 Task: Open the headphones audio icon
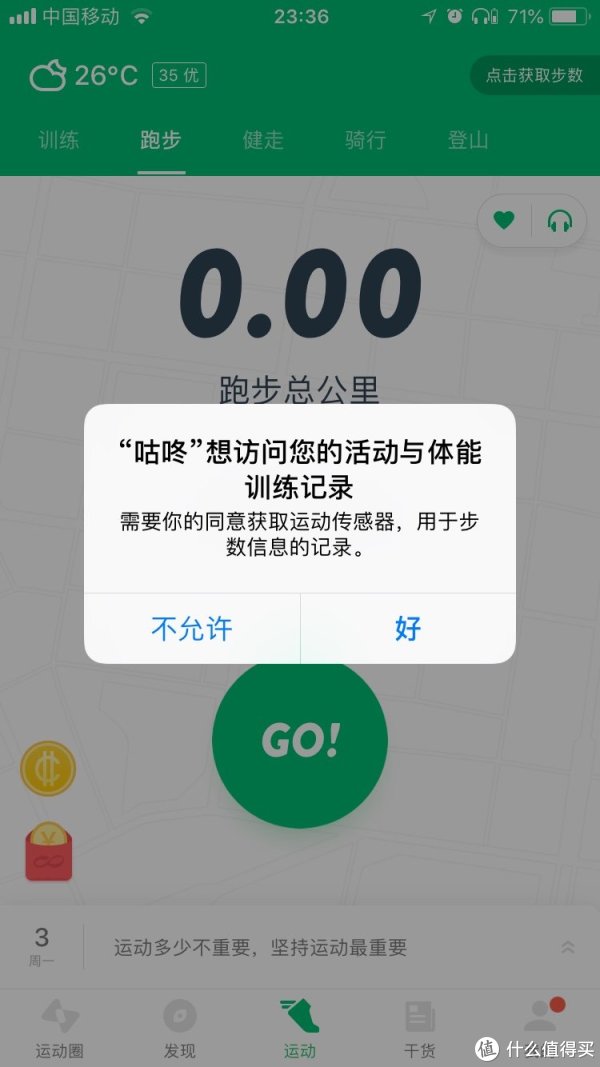click(559, 220)
